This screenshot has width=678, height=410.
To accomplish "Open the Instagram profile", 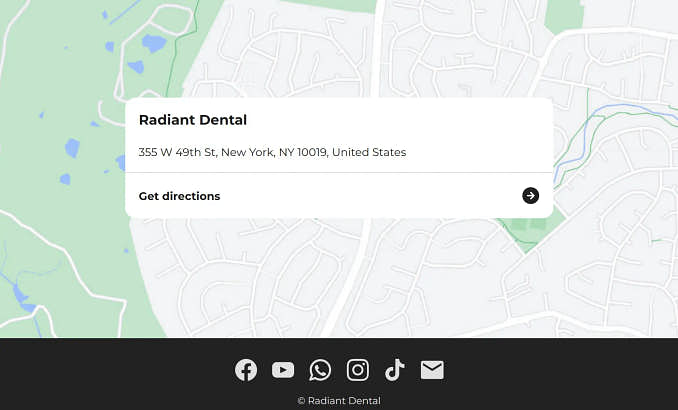I will click(x=357, y=370).
